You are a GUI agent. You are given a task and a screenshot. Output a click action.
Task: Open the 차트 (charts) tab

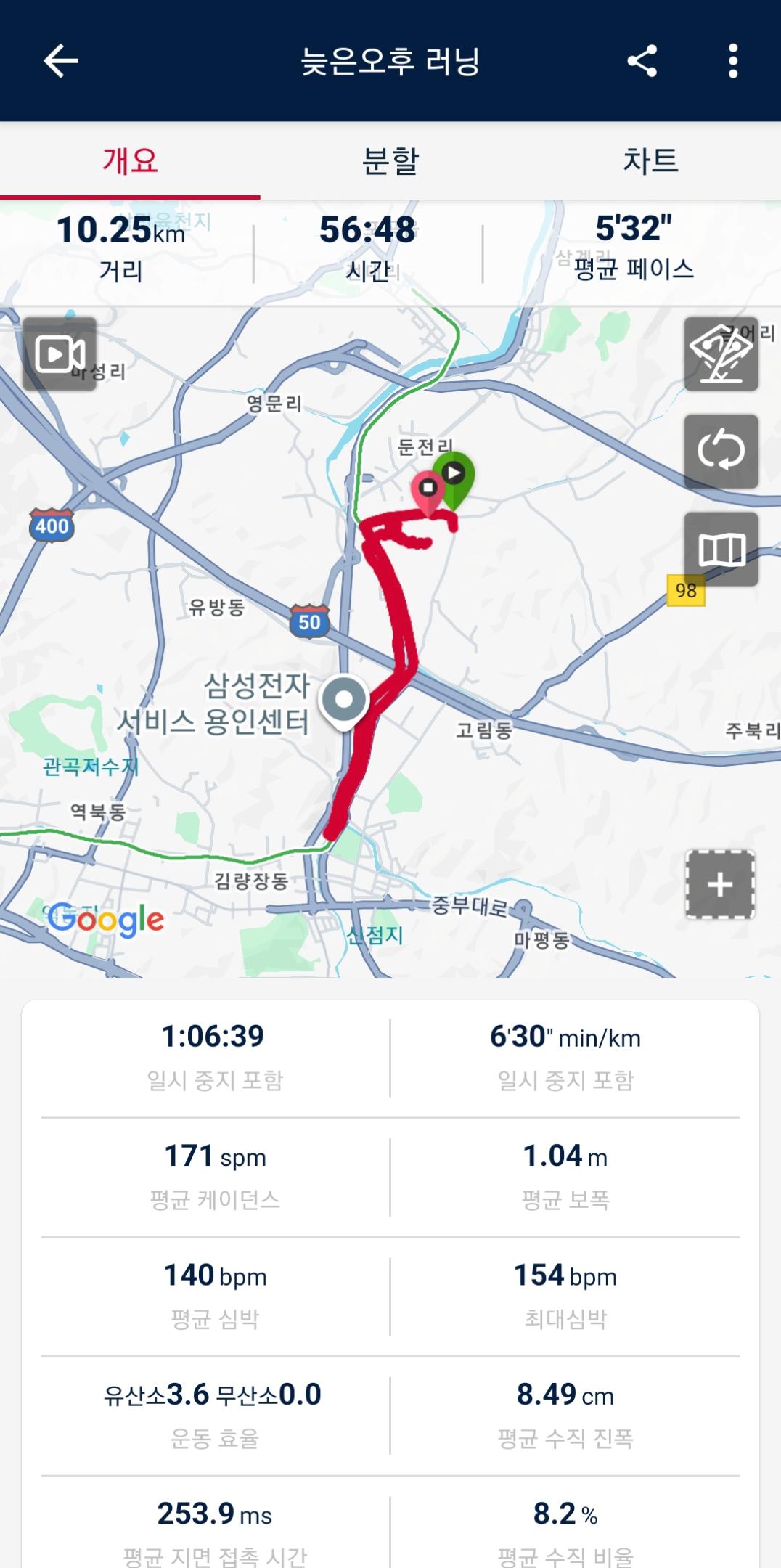click(x=651, y=163)
